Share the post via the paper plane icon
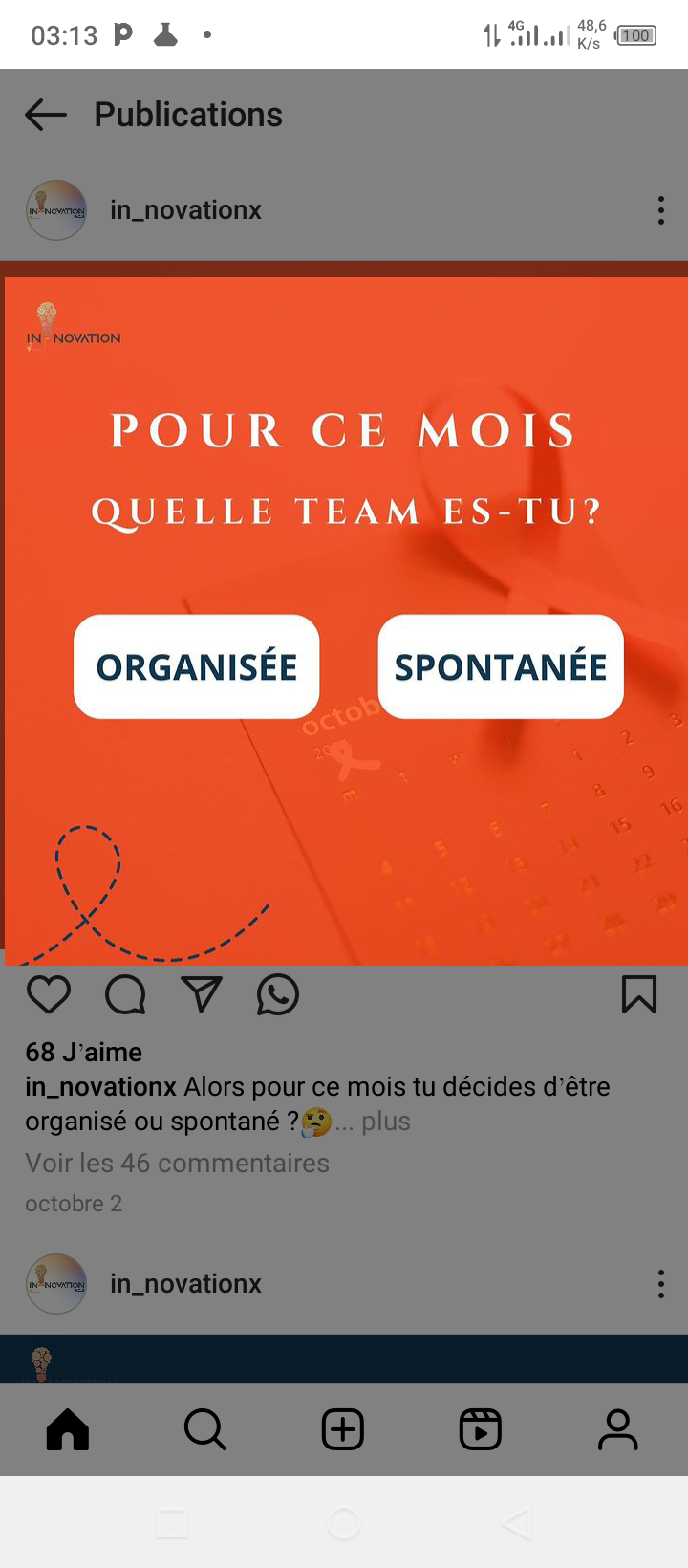Screen dimensions: 688x1568 click(x=202, y=994)
